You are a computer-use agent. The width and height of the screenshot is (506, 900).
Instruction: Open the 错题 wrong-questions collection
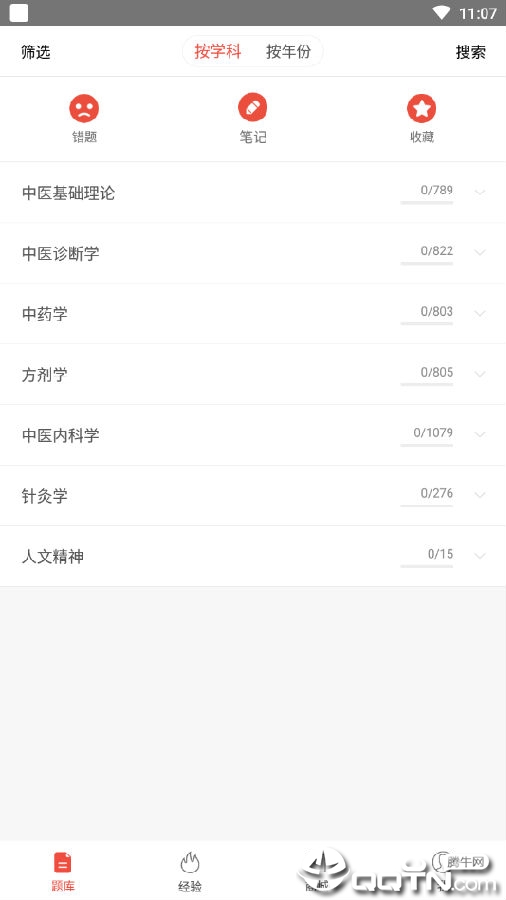84,118
